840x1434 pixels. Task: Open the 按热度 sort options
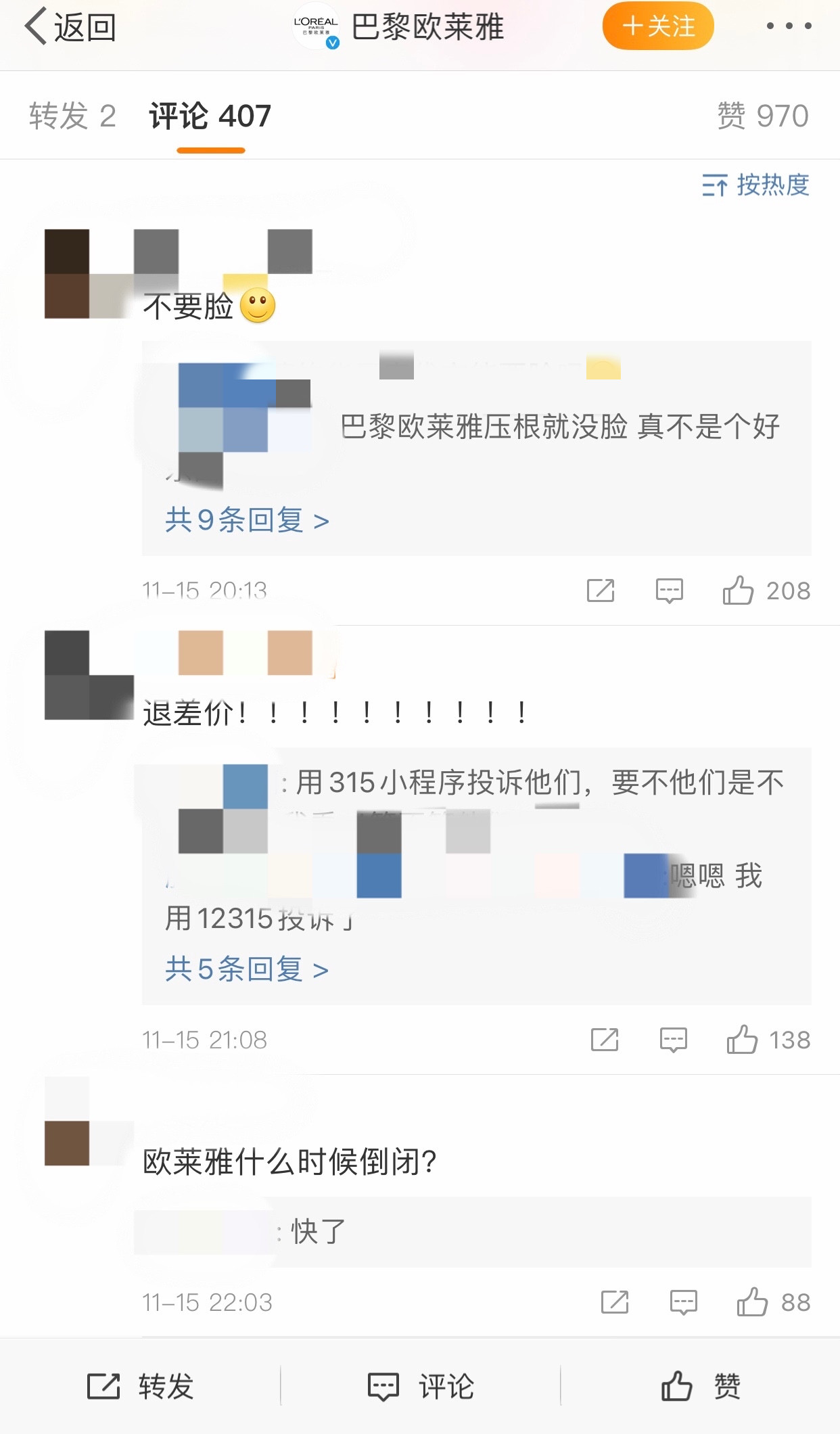[x=754, y=185]
